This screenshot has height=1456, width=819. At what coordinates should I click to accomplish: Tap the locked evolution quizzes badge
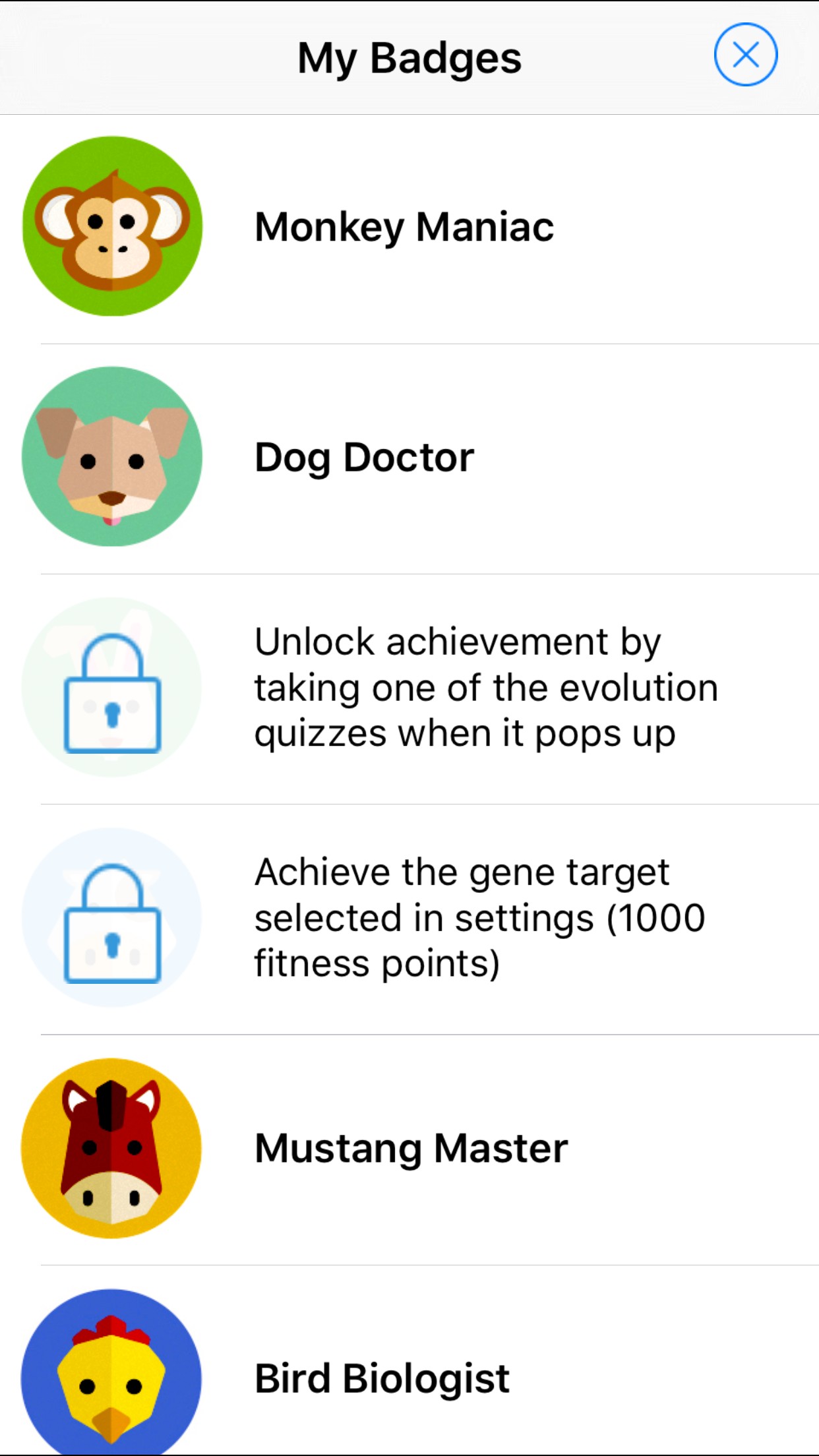click(112, 687)
